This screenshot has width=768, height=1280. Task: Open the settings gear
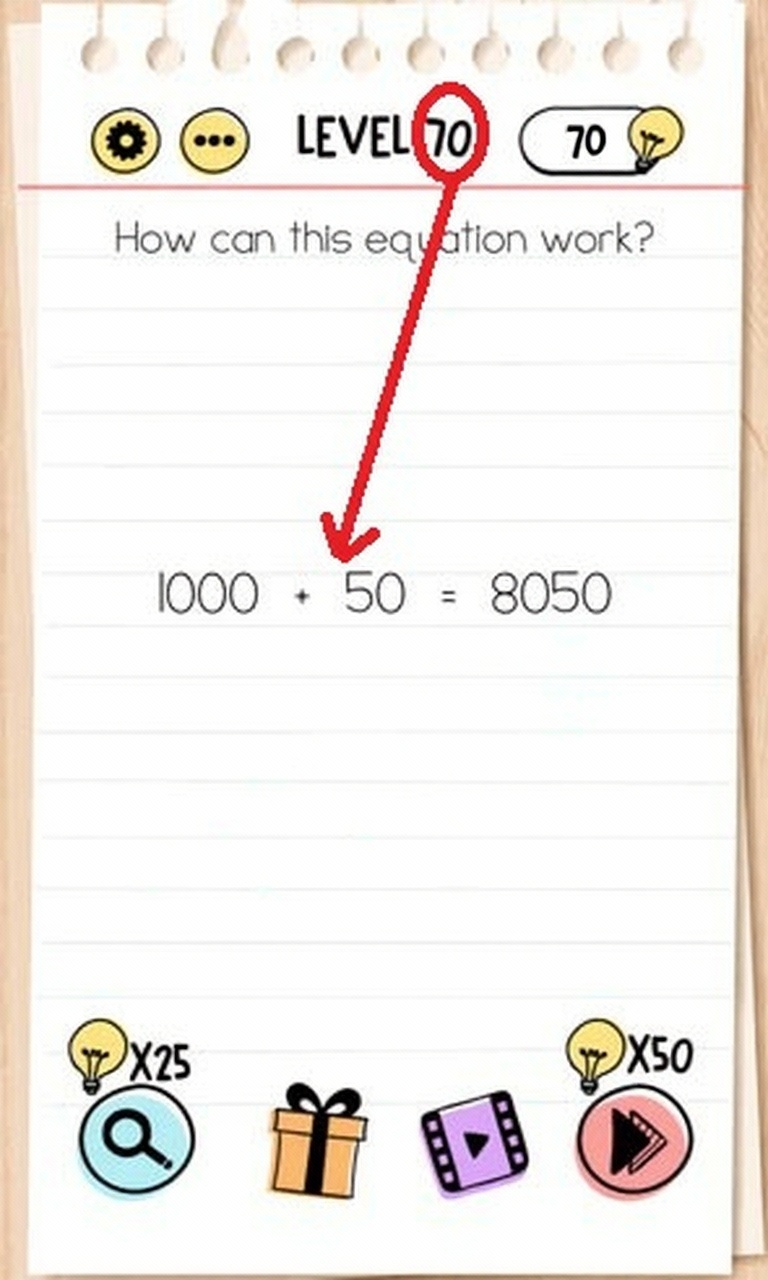pos(125,142)
